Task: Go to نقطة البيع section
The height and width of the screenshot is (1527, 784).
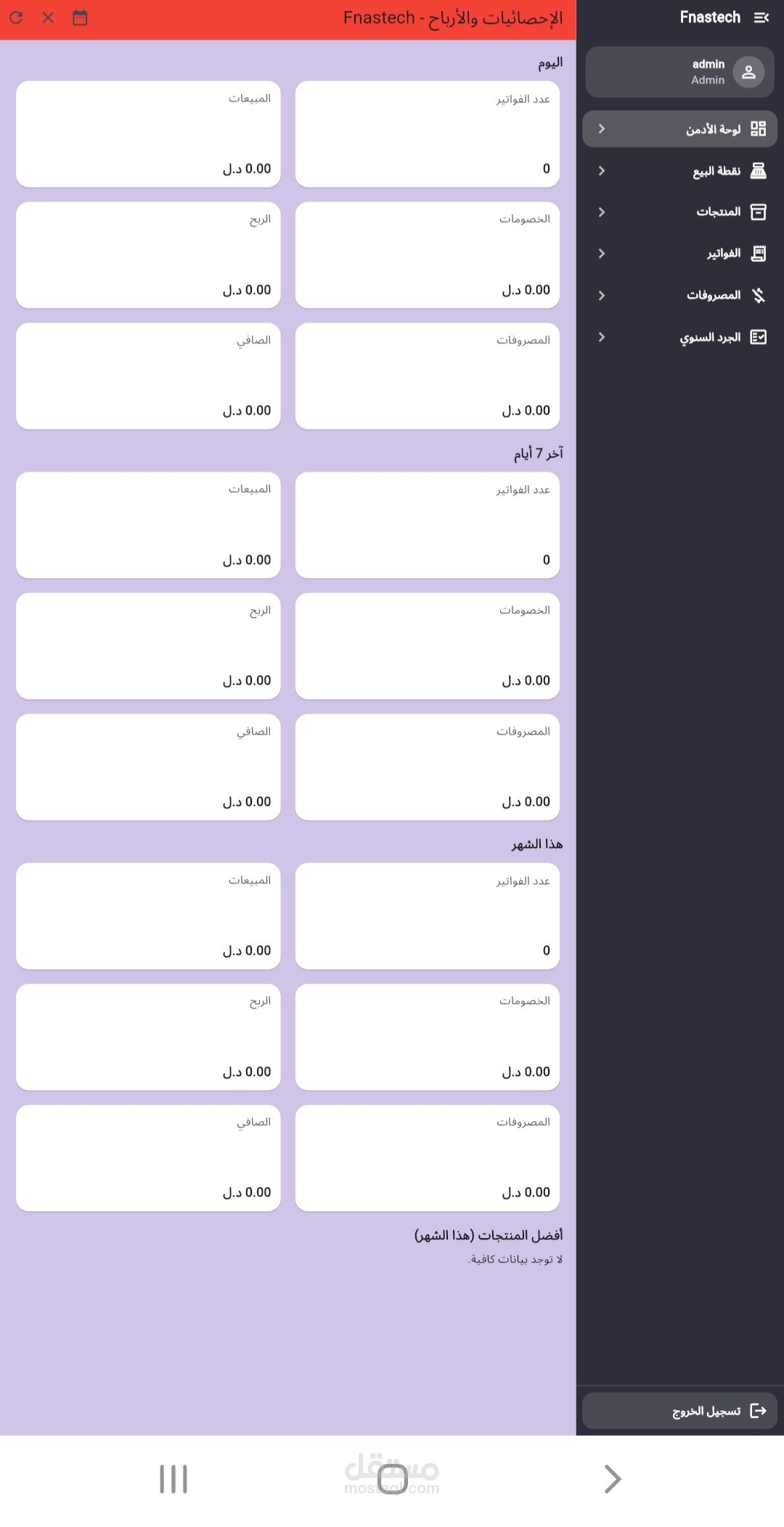Action: pyautogui.click(x=679, y=171)
